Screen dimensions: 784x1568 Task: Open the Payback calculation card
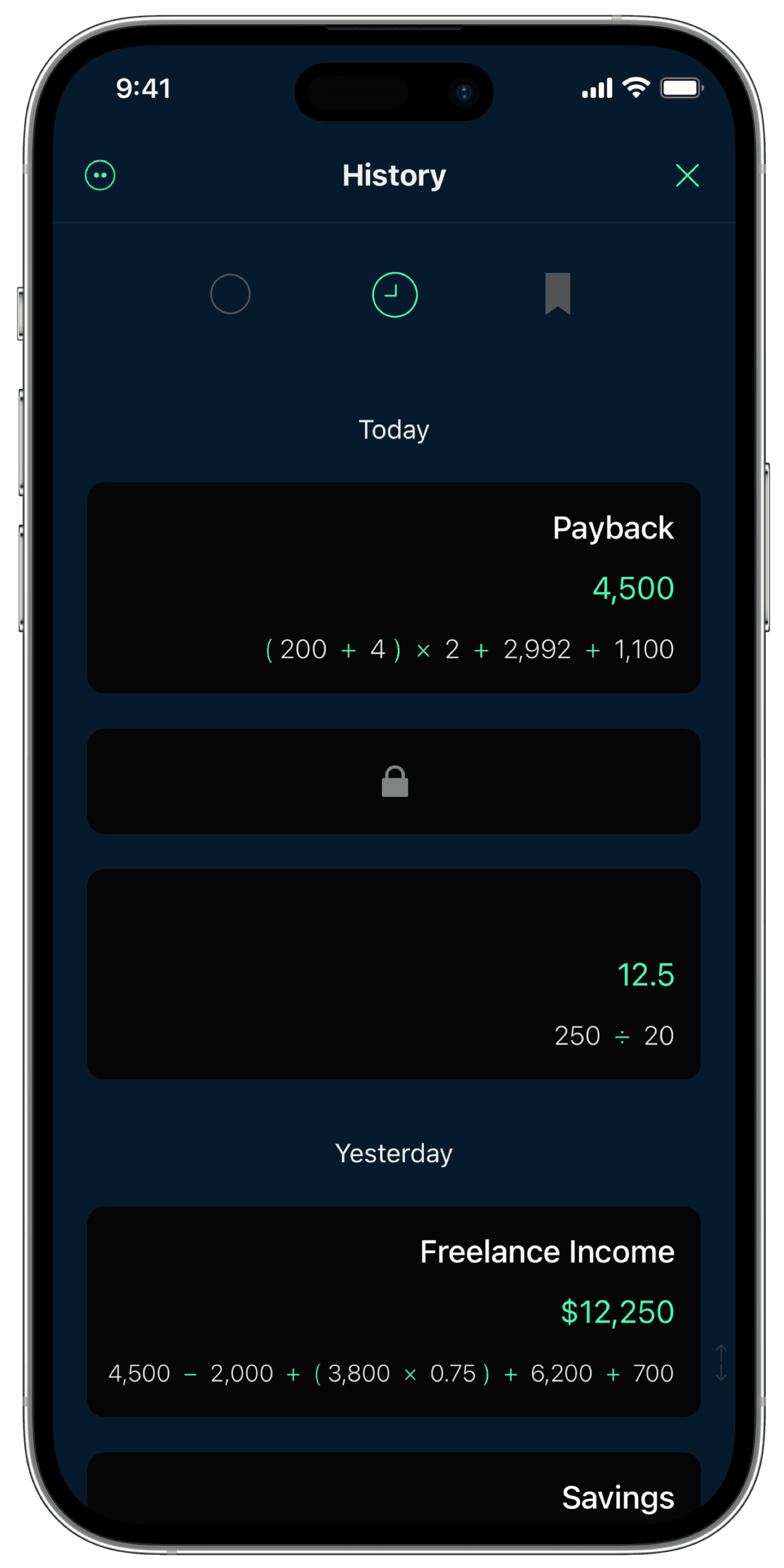(x=394, y=587)
